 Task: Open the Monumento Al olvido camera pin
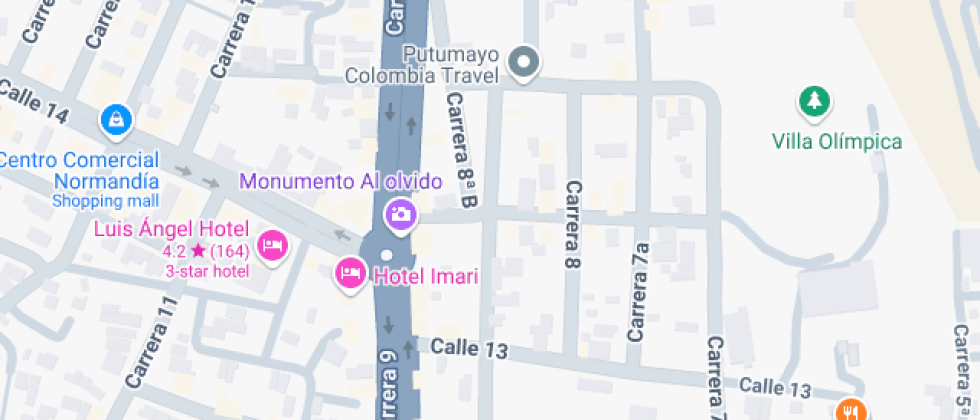click(x=401, y=214)
